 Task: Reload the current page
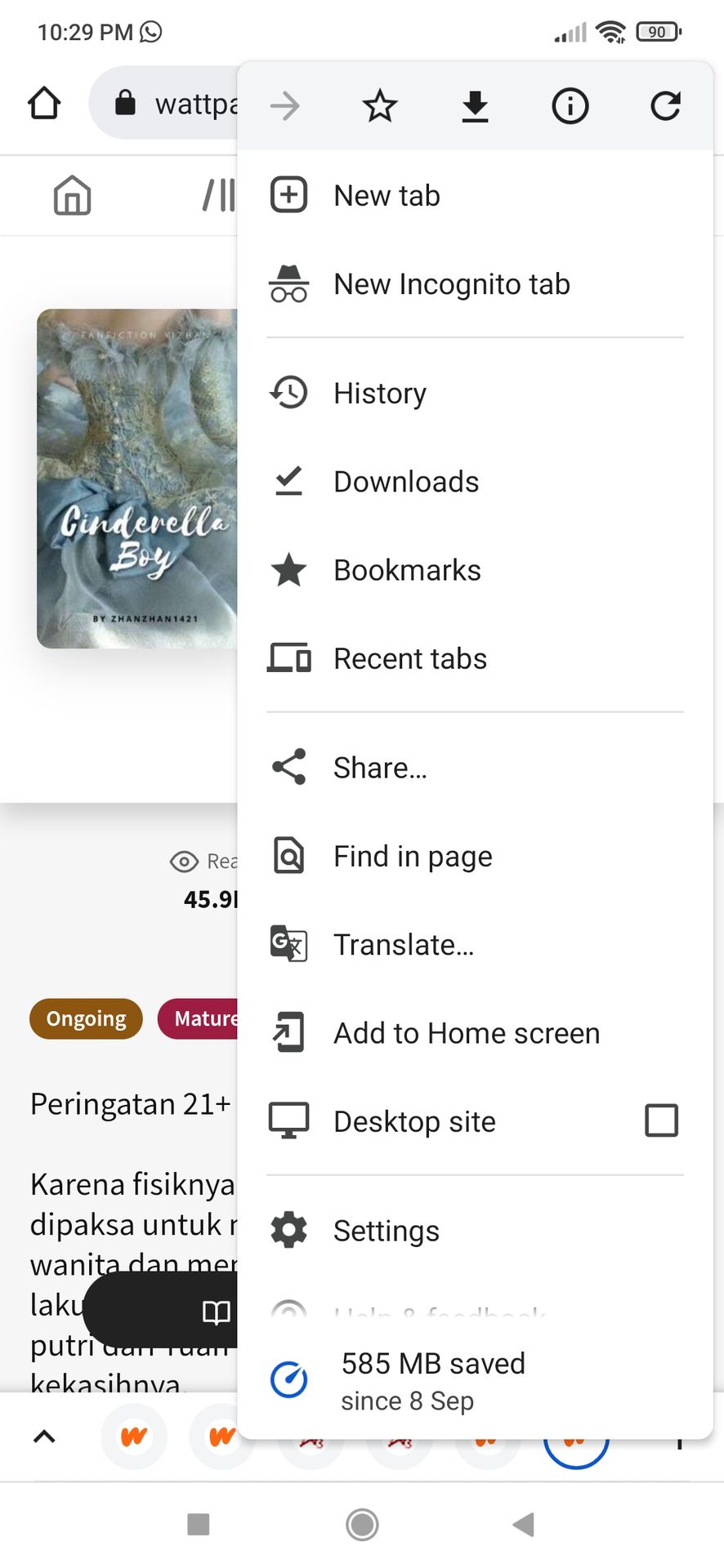(x=665, y=106)
